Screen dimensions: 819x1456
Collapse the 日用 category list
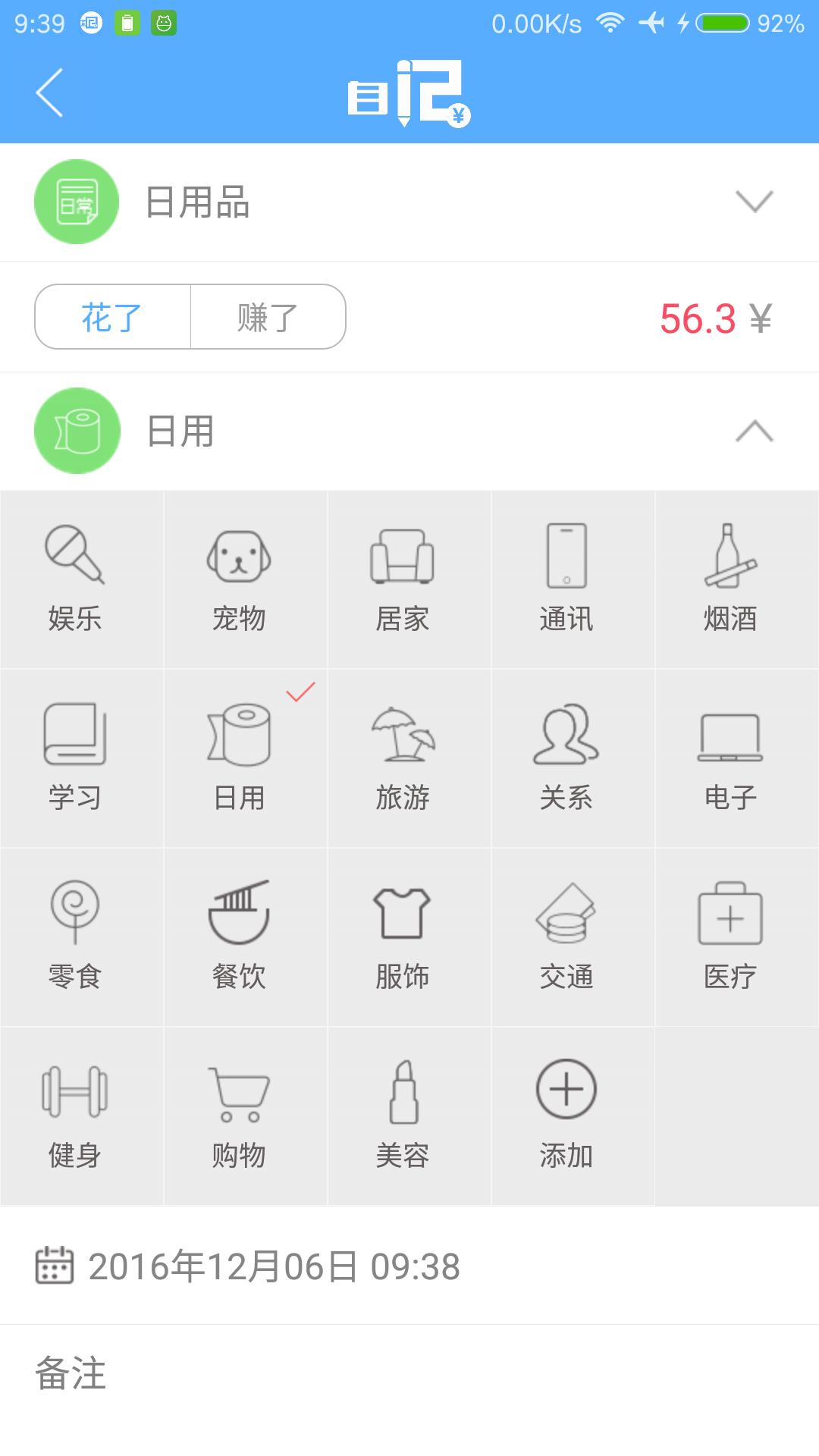click(x=754, y=431)
